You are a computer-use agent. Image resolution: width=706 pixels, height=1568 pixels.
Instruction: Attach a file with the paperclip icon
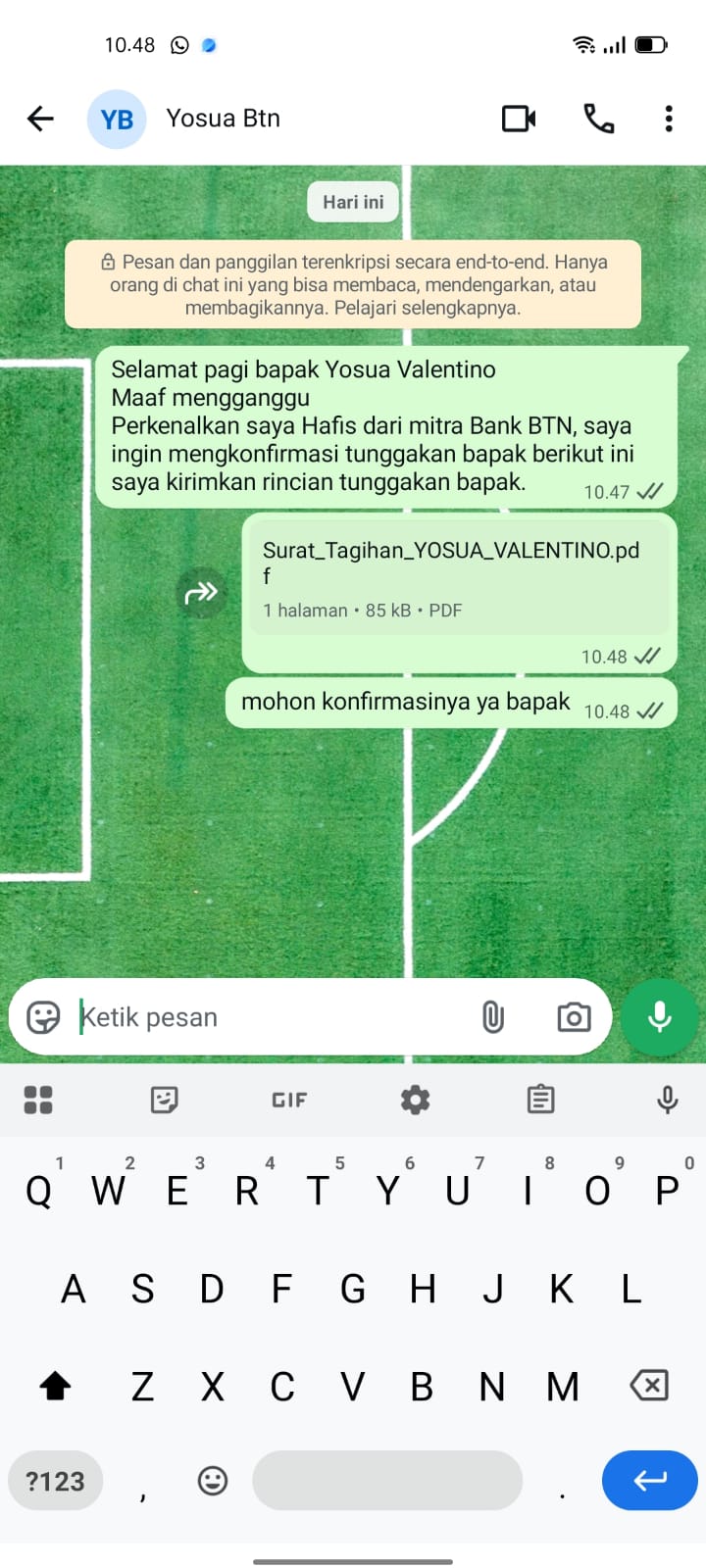492,1017
